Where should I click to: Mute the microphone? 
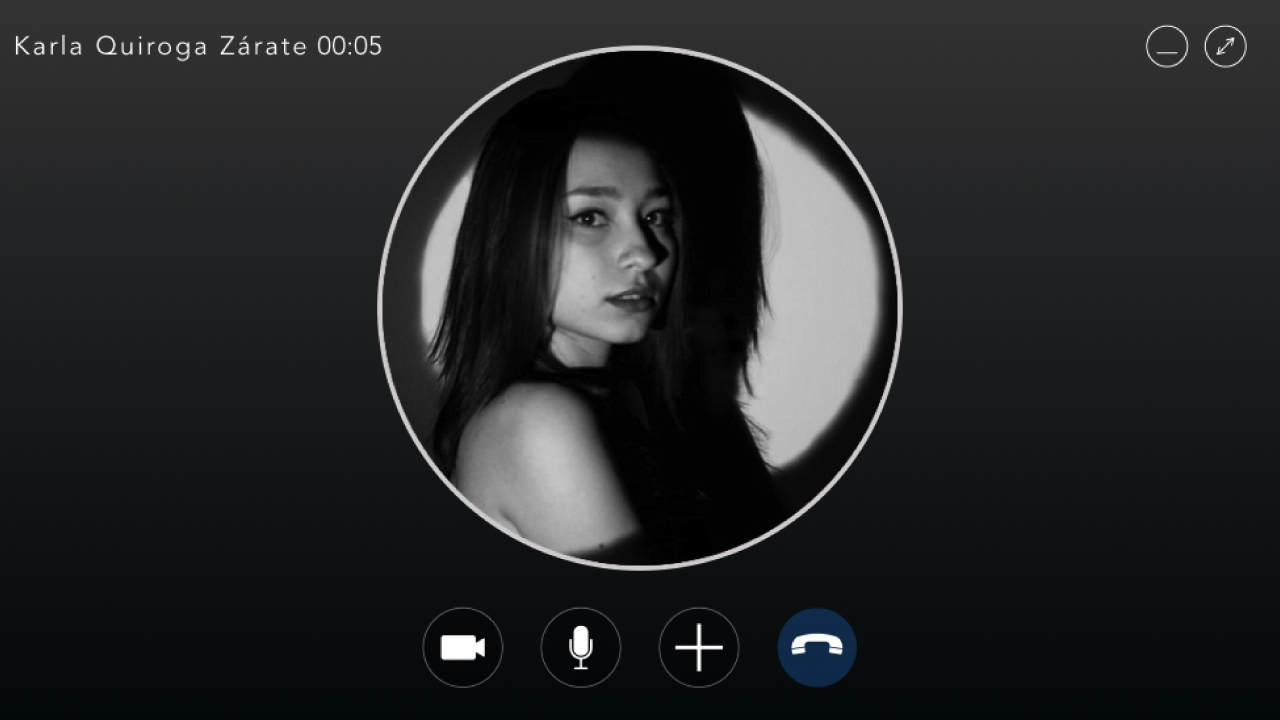(580, 647)
